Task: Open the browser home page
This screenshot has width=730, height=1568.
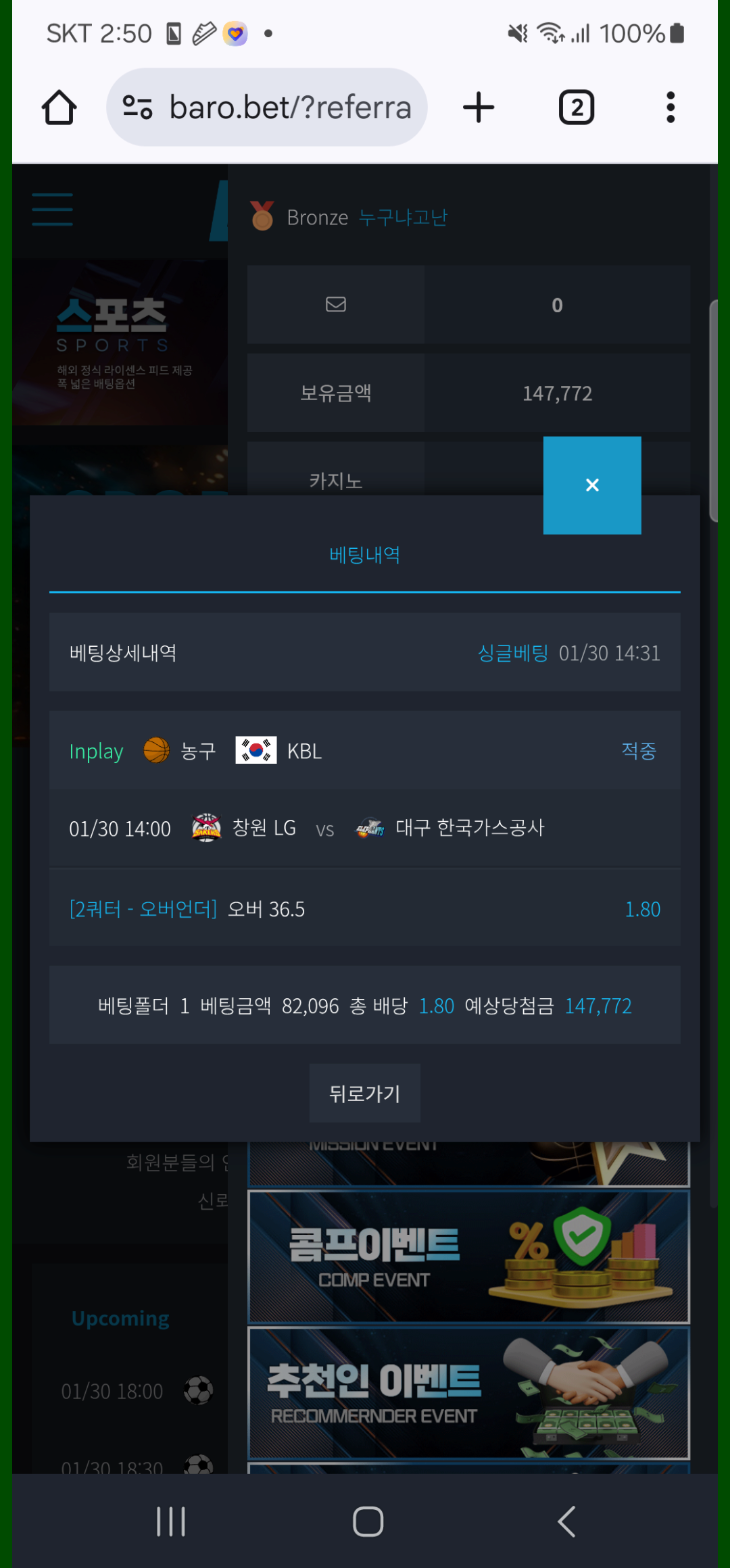Action: (x=59, y=107)
